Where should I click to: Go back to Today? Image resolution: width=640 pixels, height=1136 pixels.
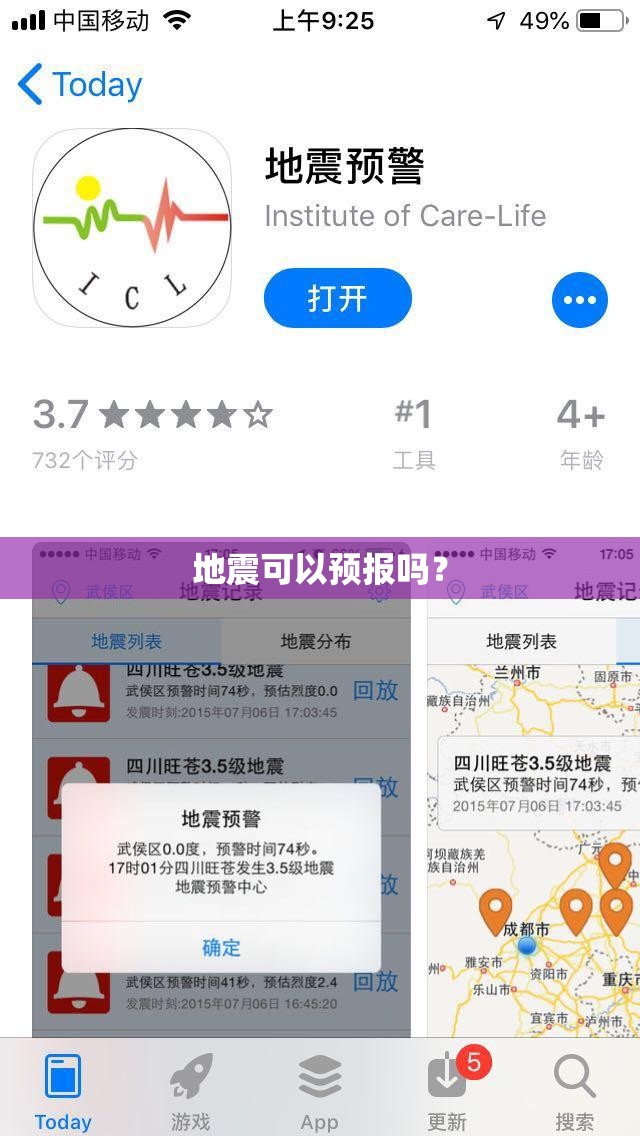click(x=80, y=85)
